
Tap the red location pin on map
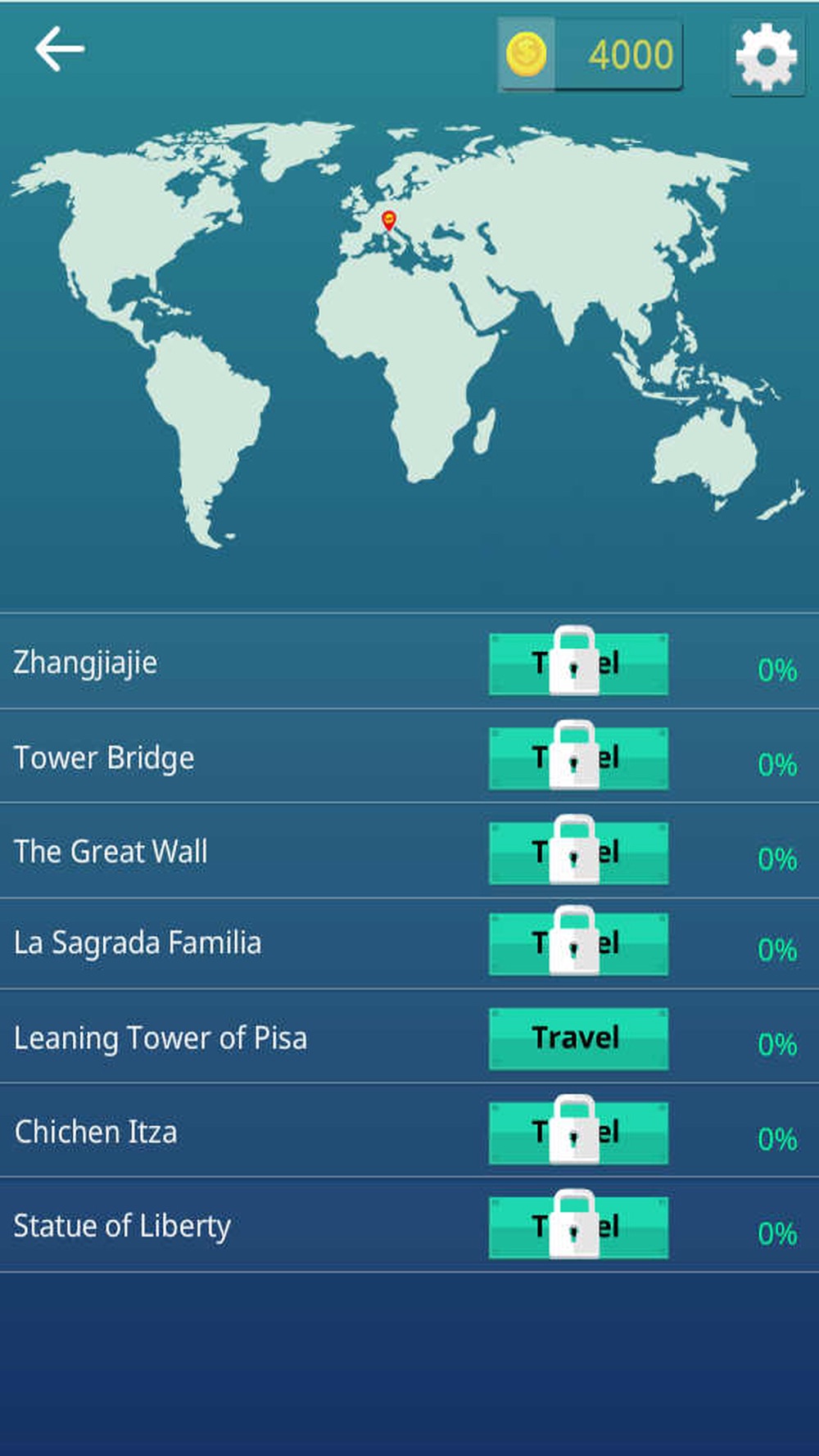pos(389,220)
